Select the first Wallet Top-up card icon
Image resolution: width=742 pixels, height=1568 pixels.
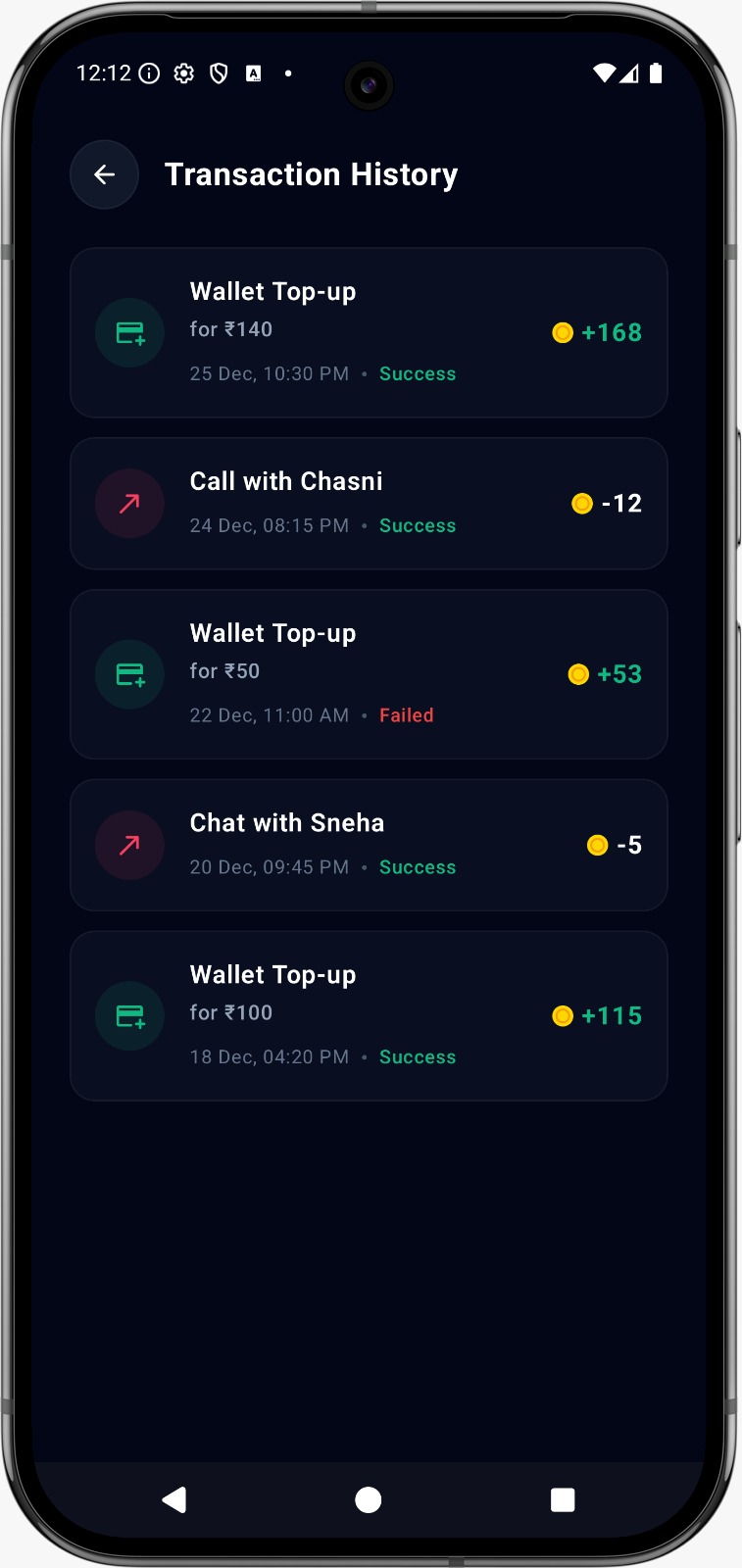point(129,332)
